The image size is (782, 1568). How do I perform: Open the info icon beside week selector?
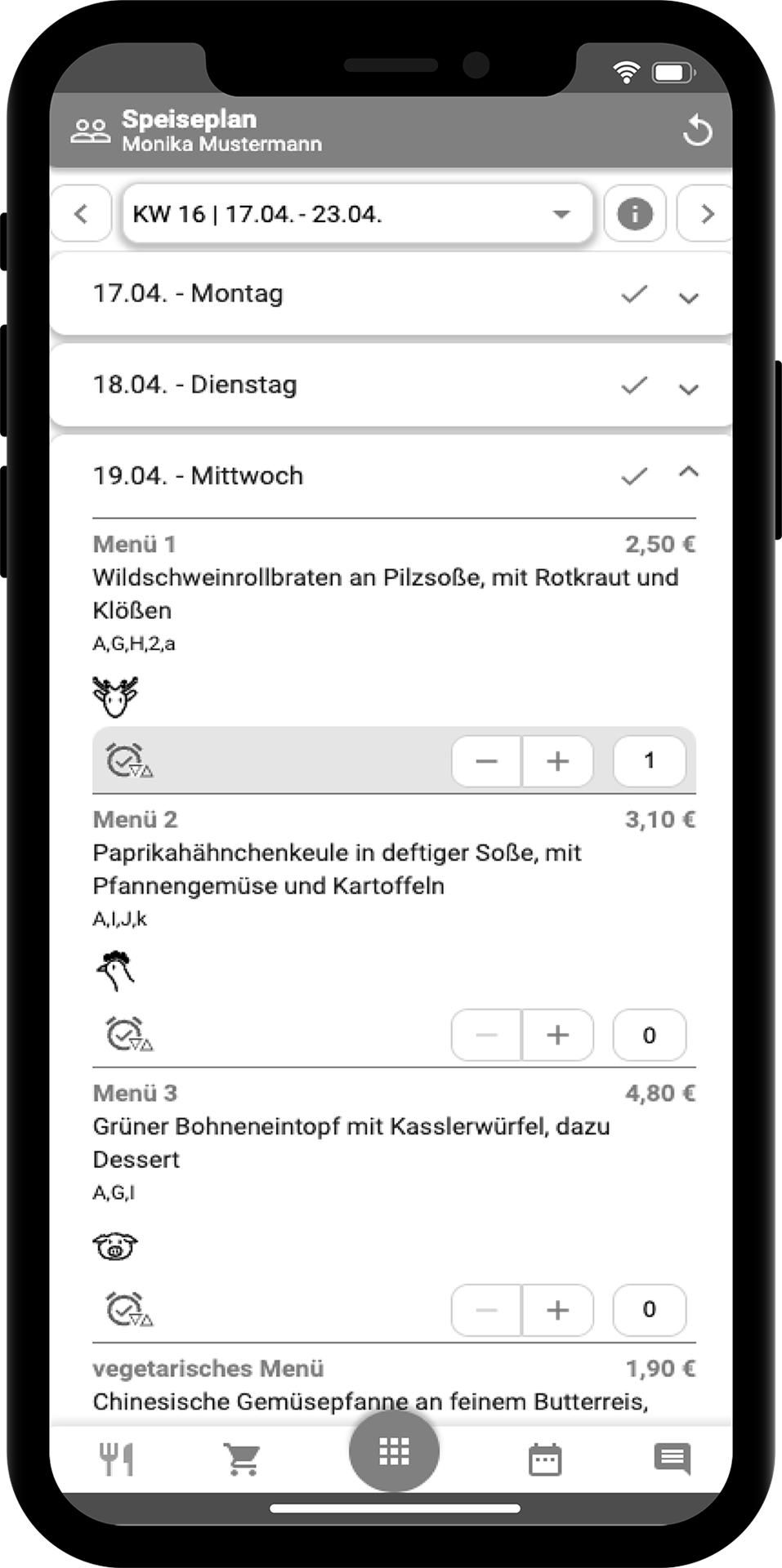(x=634, y=214)
